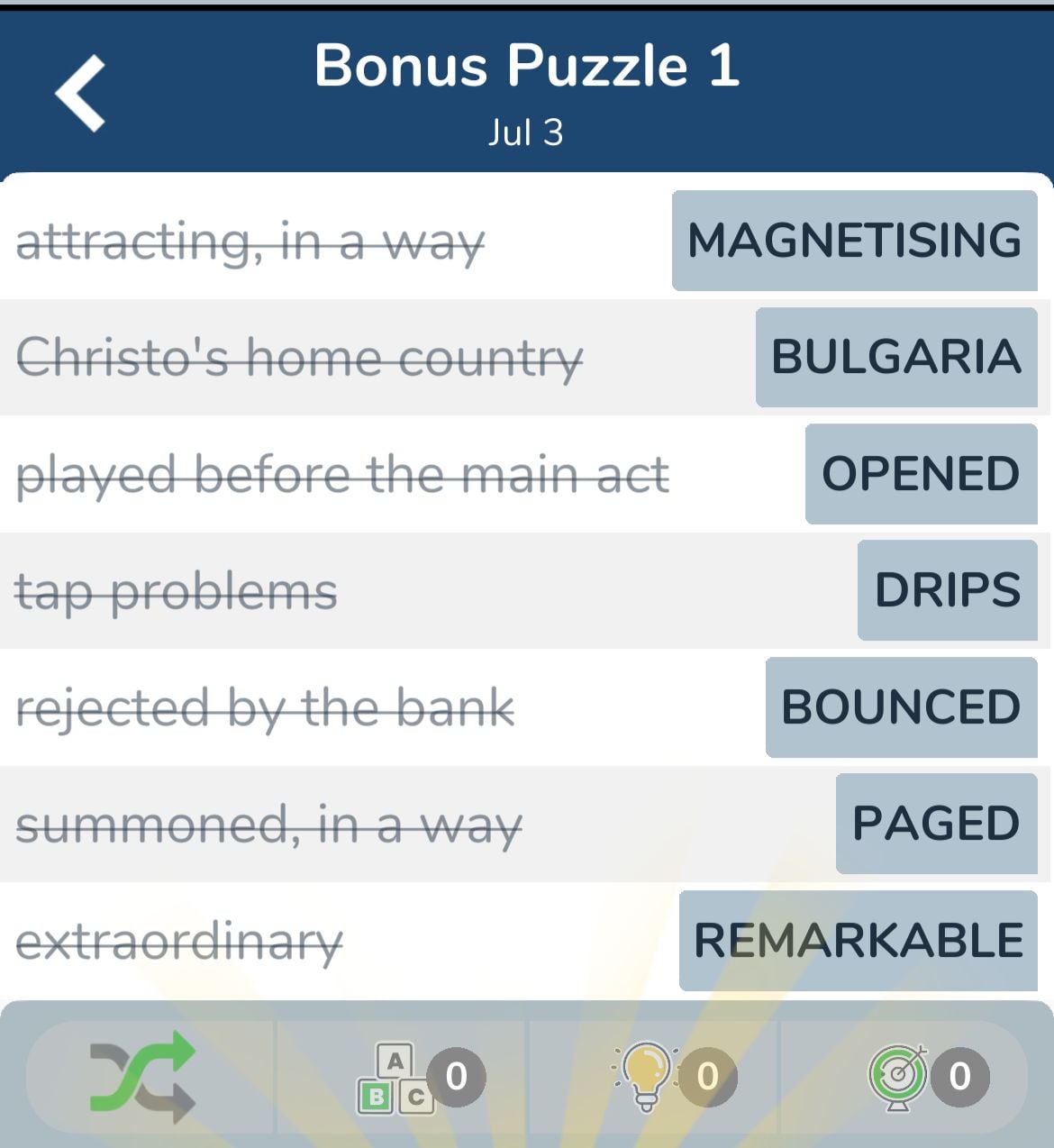Tap the zero counter beside the ABC blocks
1054x1148 pixels.
[454, 1075]
